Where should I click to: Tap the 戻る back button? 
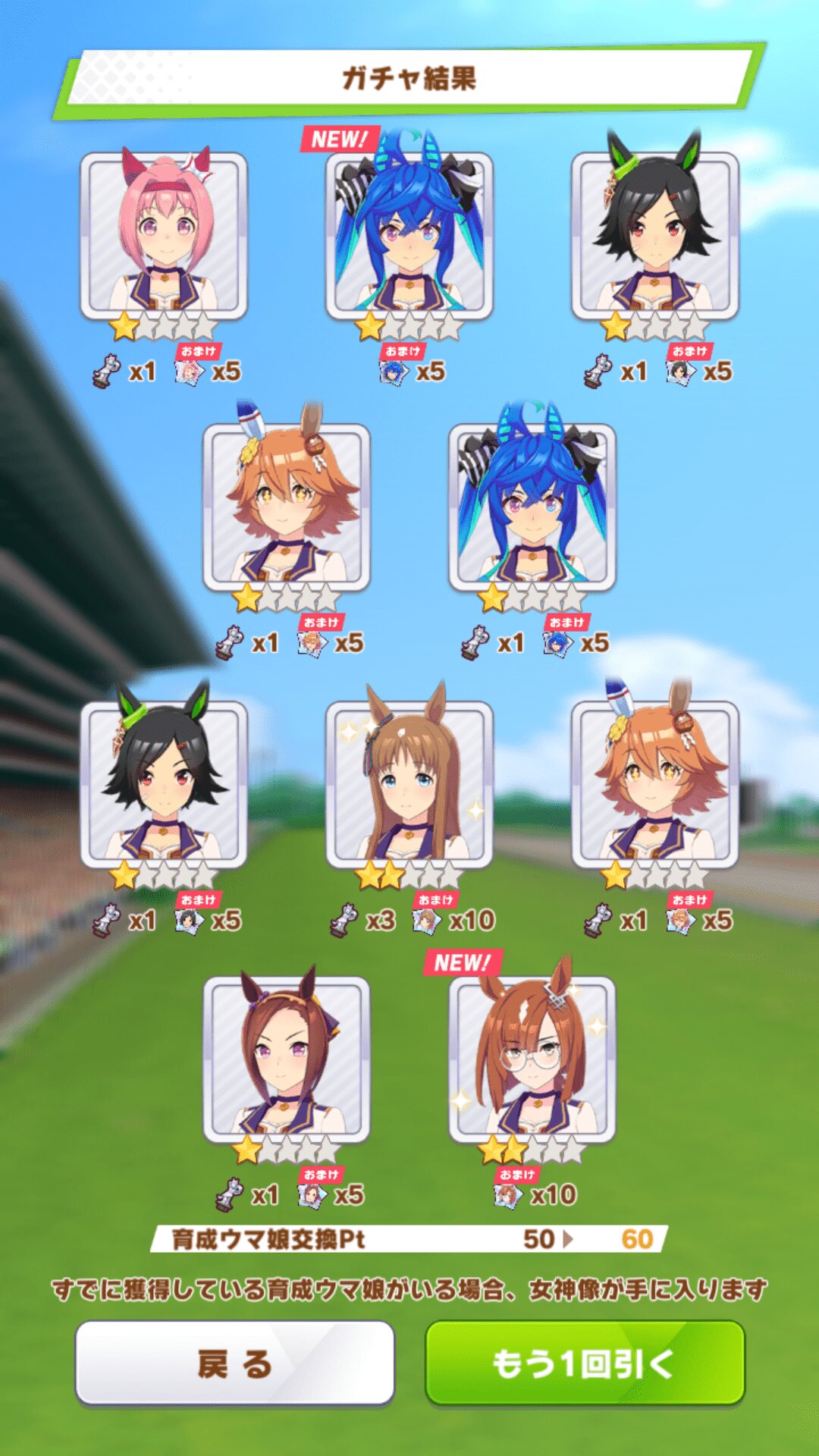click(234, 1363)
